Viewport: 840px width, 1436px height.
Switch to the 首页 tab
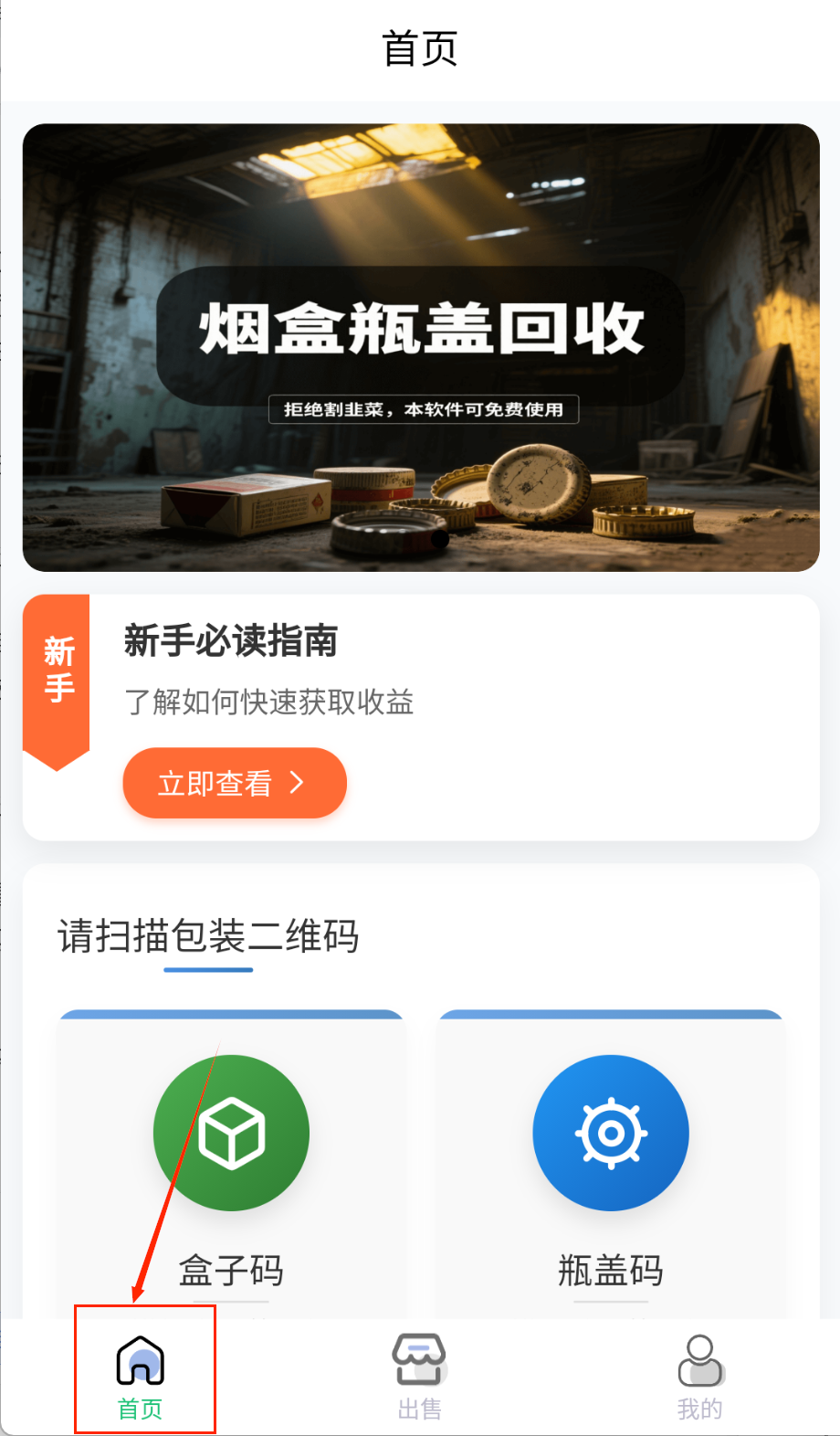pos(141,1376)
